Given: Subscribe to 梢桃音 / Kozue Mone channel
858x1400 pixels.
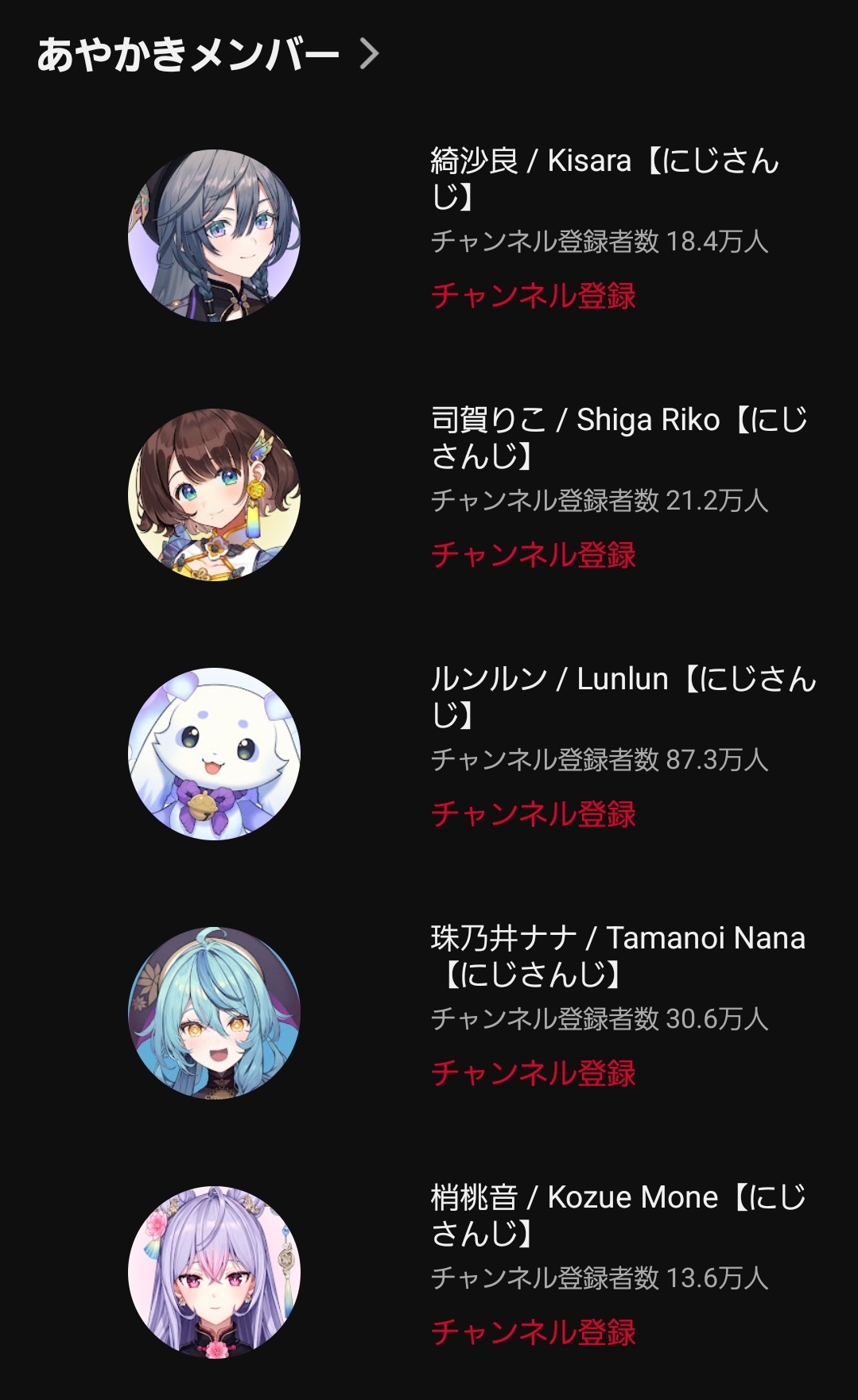Looking at the screenshot, I should 533,1332.
